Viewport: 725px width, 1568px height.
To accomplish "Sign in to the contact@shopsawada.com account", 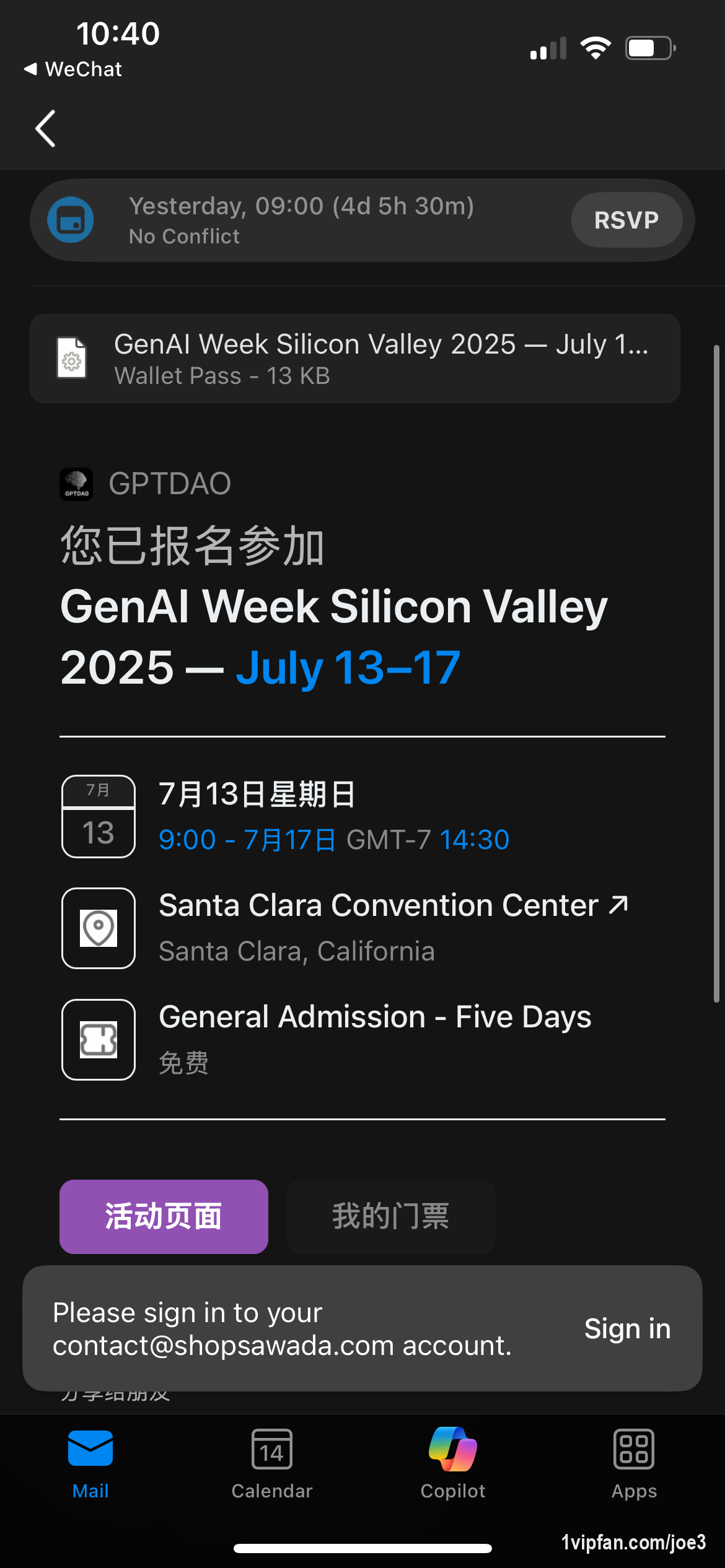I will (x=627, y=1328).
